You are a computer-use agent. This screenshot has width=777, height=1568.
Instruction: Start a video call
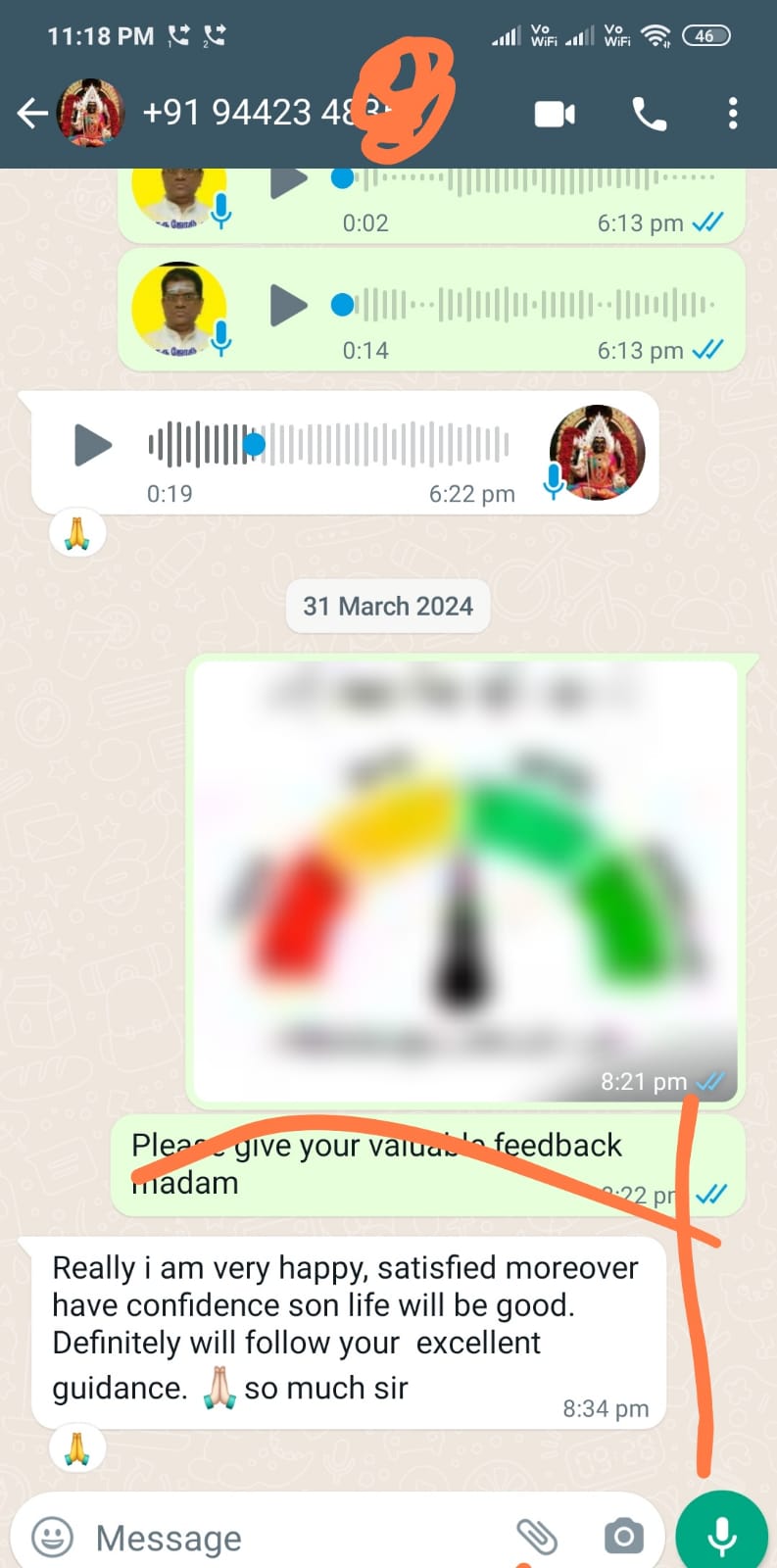(555, 115)
